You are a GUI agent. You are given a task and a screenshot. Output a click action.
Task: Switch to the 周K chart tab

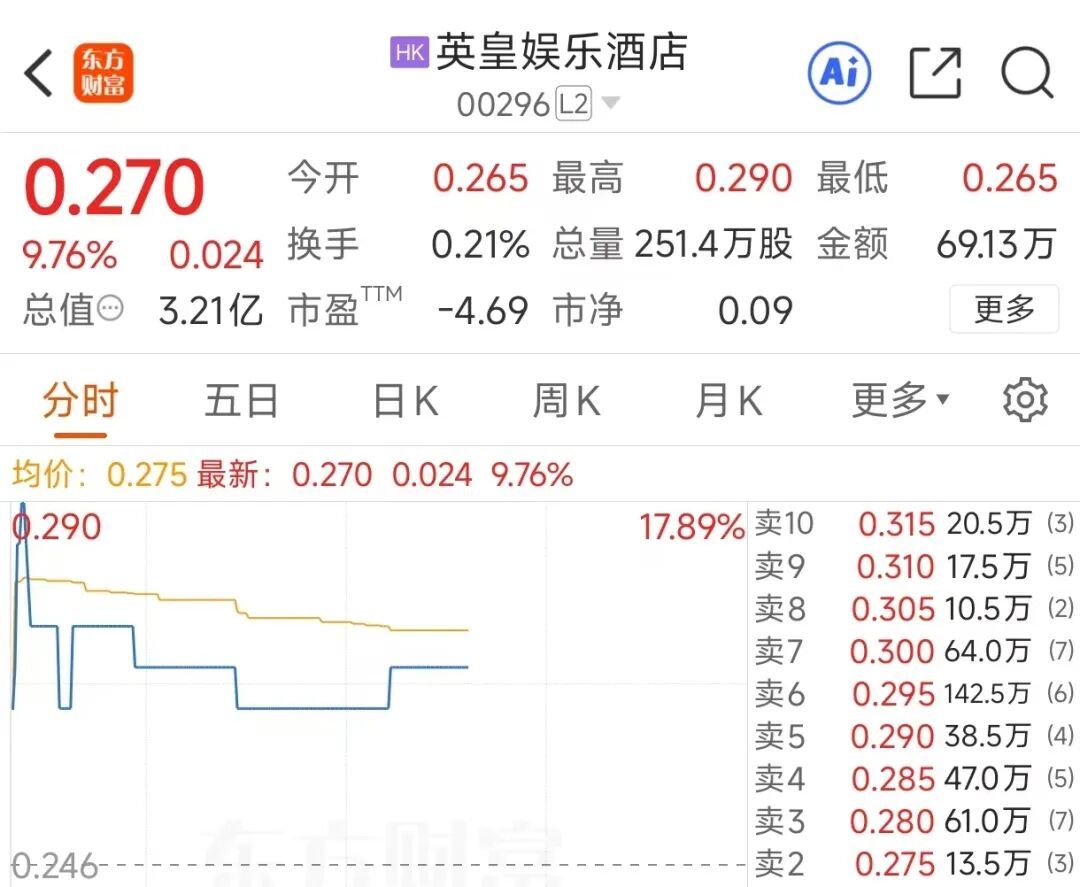pyautogui.click(x=566, y=402)
